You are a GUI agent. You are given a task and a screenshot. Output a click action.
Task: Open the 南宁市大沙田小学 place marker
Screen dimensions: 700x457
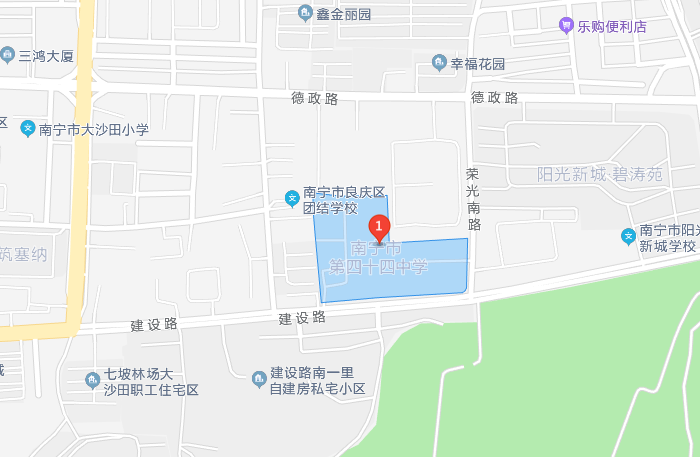coord(27,129)
